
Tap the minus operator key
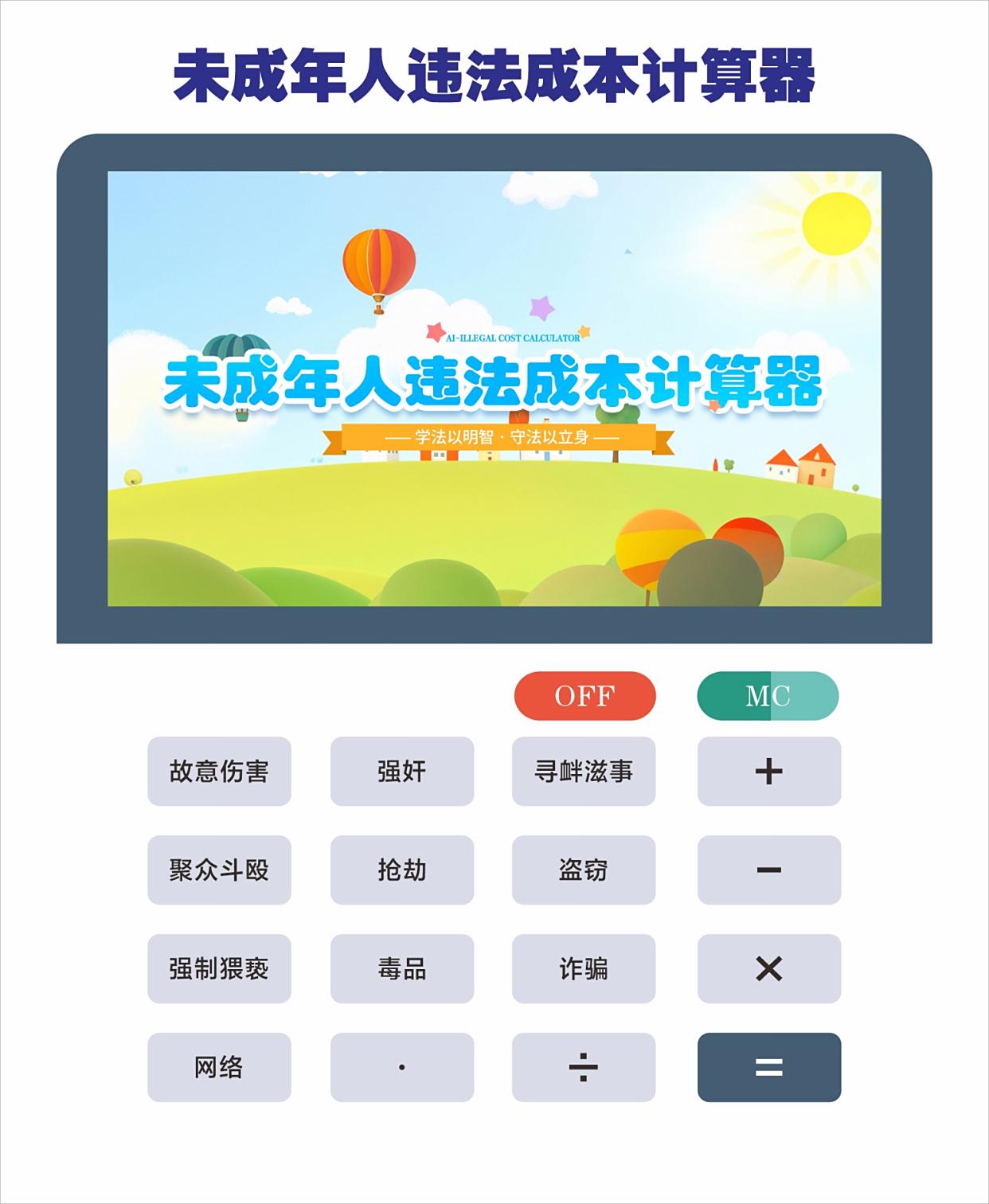click(769, 870)
